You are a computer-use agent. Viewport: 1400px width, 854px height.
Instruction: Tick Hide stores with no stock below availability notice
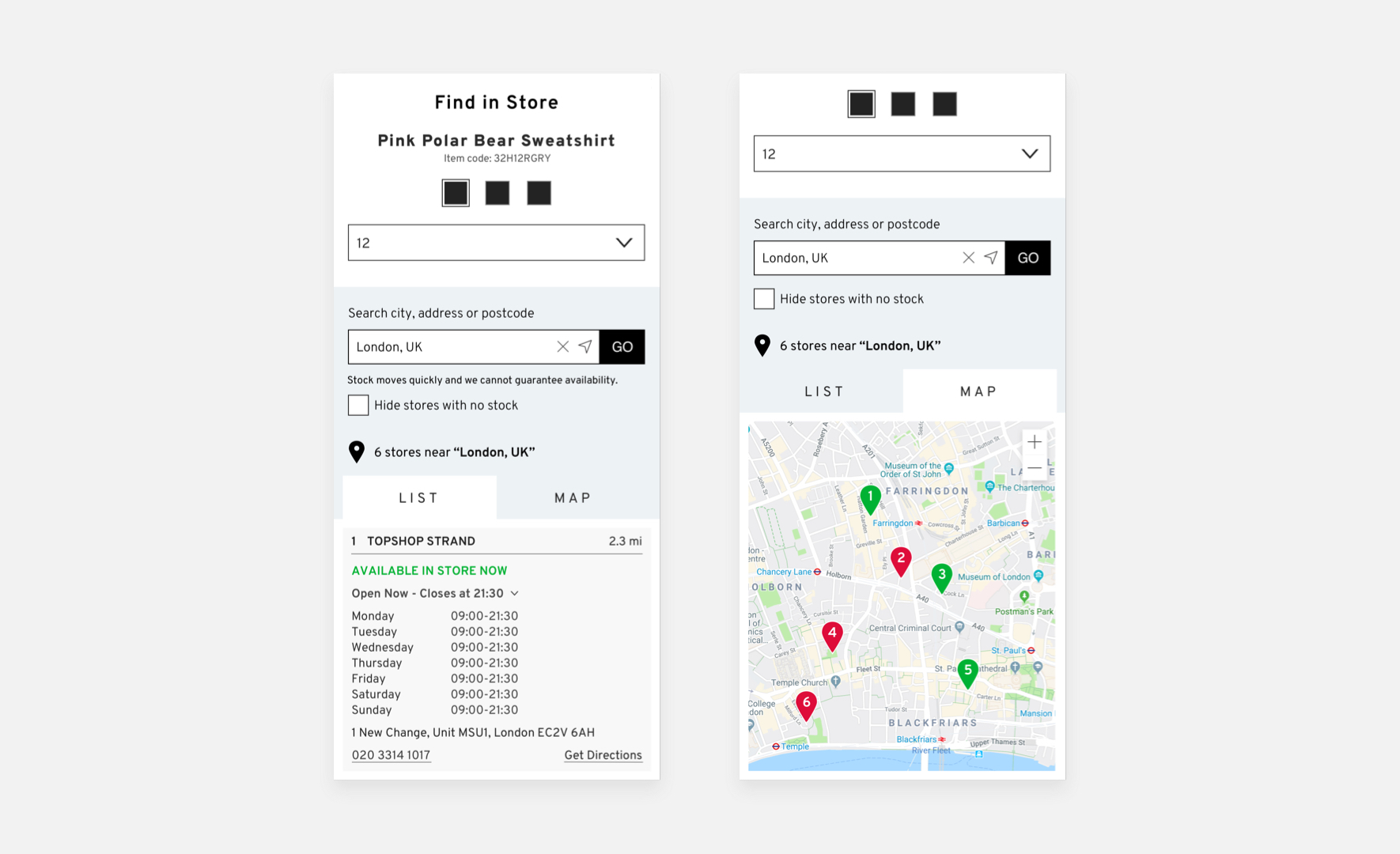[358, 406]
